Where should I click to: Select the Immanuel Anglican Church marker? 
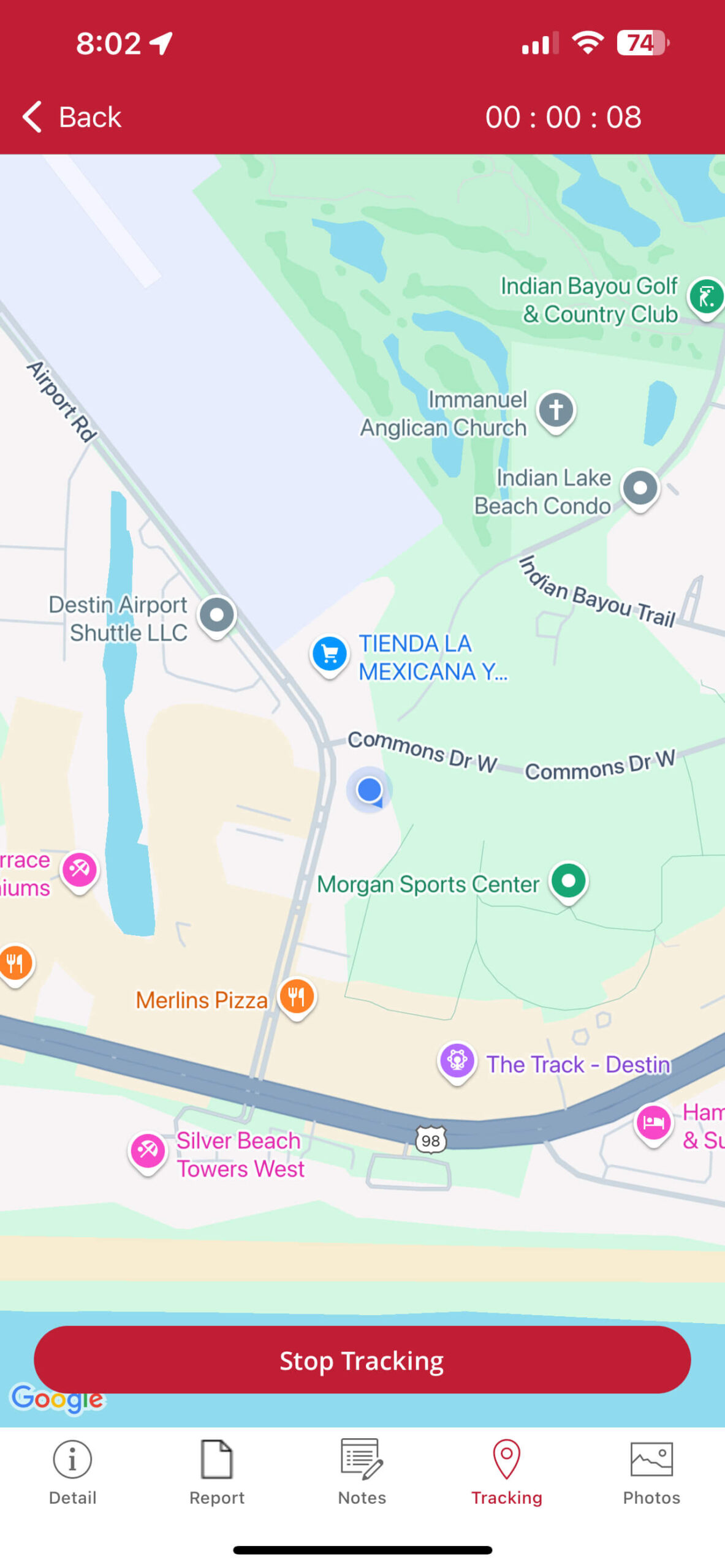[x=556, y=409]
